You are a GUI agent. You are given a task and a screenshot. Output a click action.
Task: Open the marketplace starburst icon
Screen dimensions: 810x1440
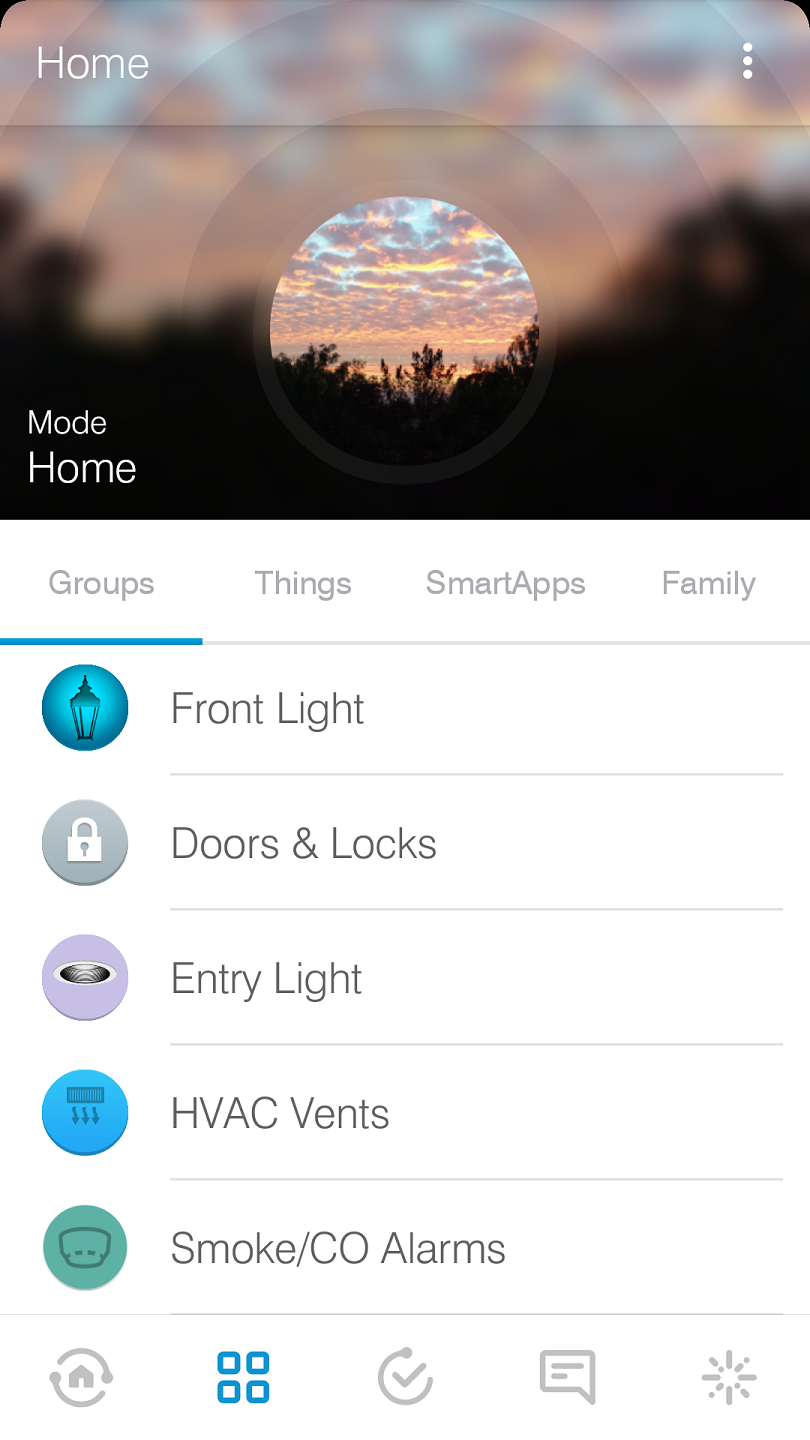pos(729,1377)
